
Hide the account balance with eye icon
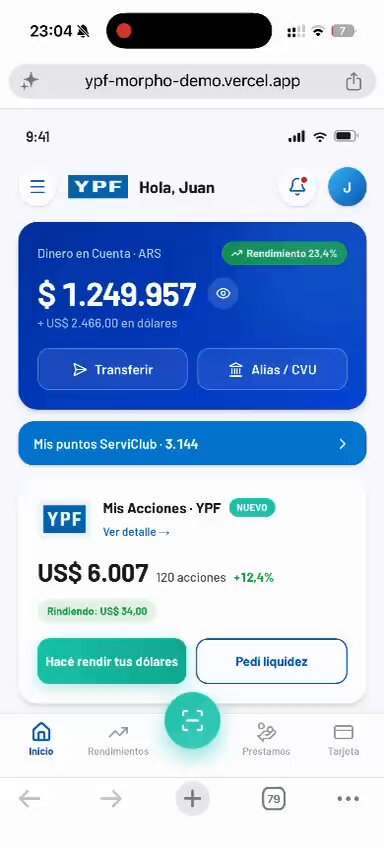coord(223,294)
